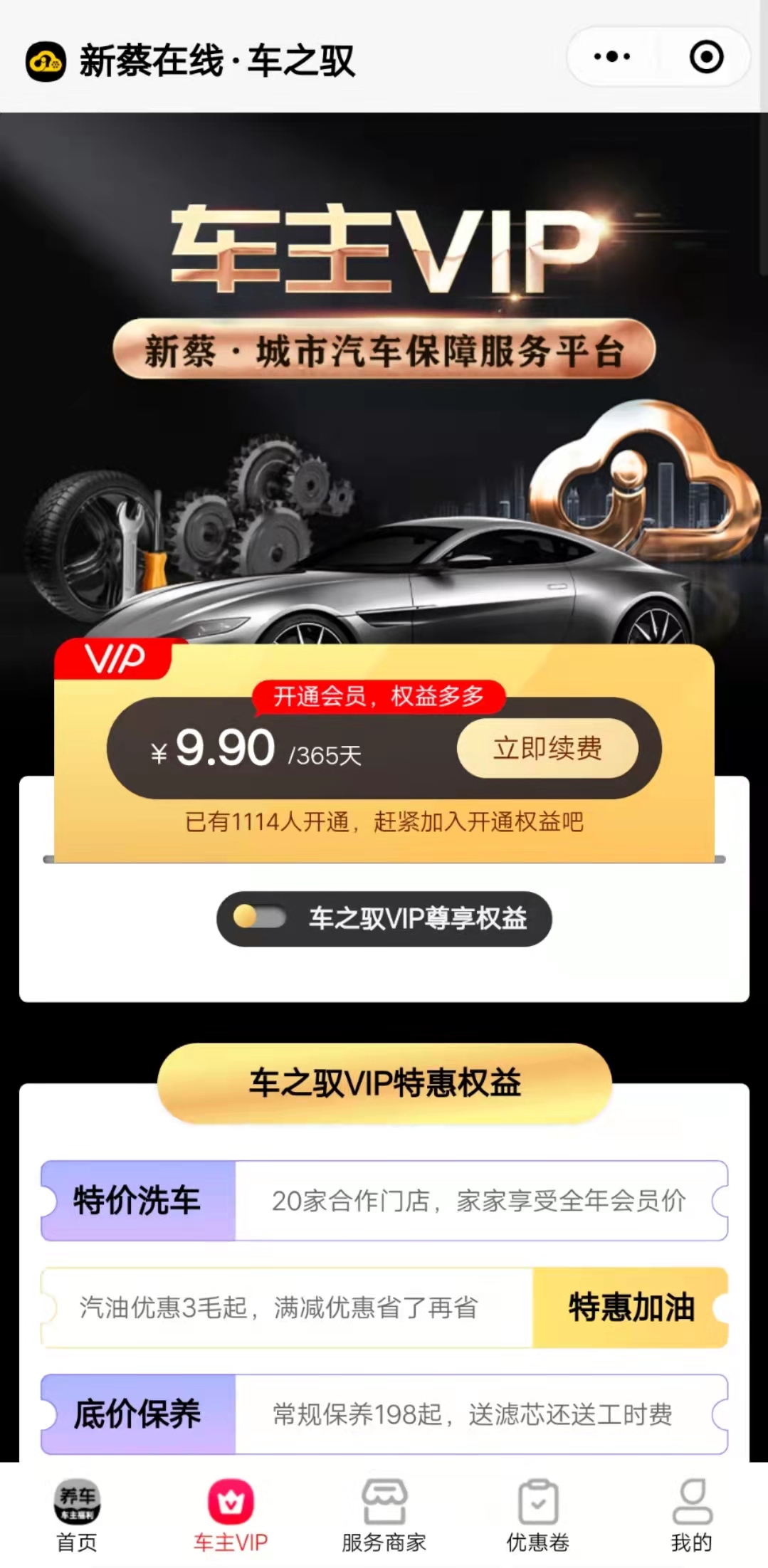Viewport: 768px width, 1568px height.
Task: Switch to the 我的 tab
Action: click(691, 1513)
